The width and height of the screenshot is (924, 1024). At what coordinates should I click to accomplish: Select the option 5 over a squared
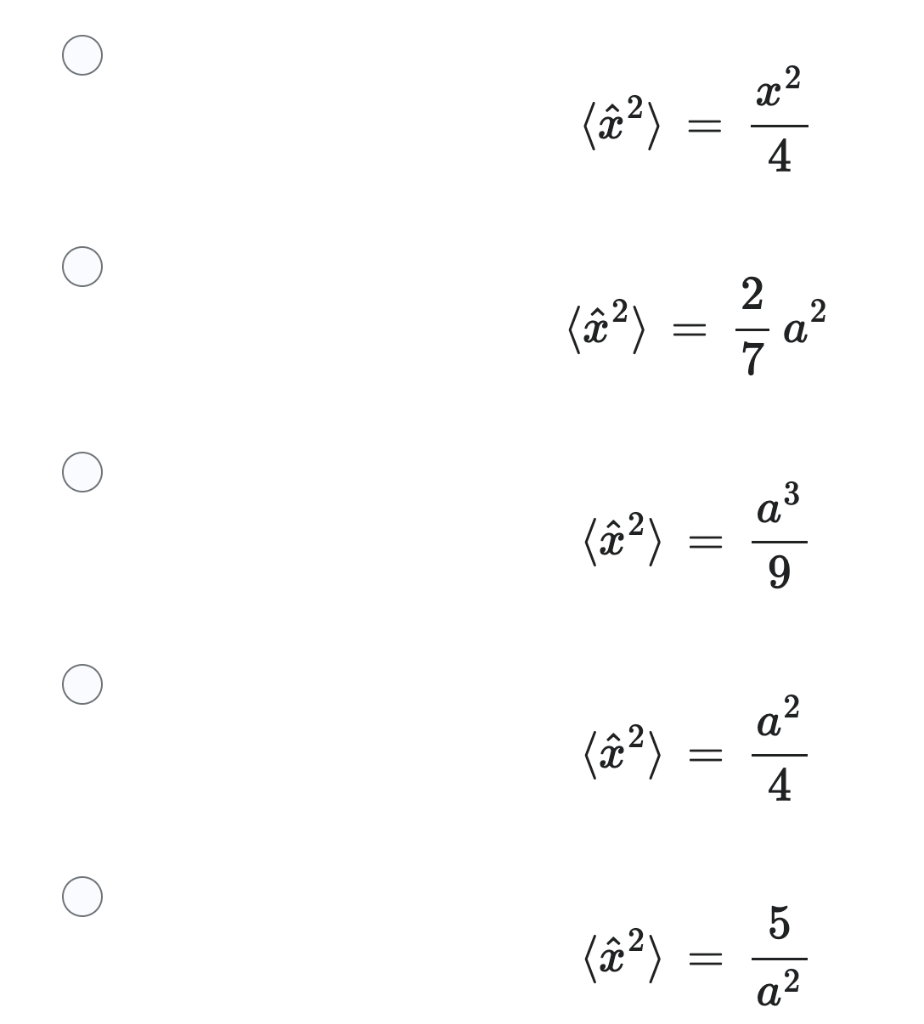(x=82, y=895)
